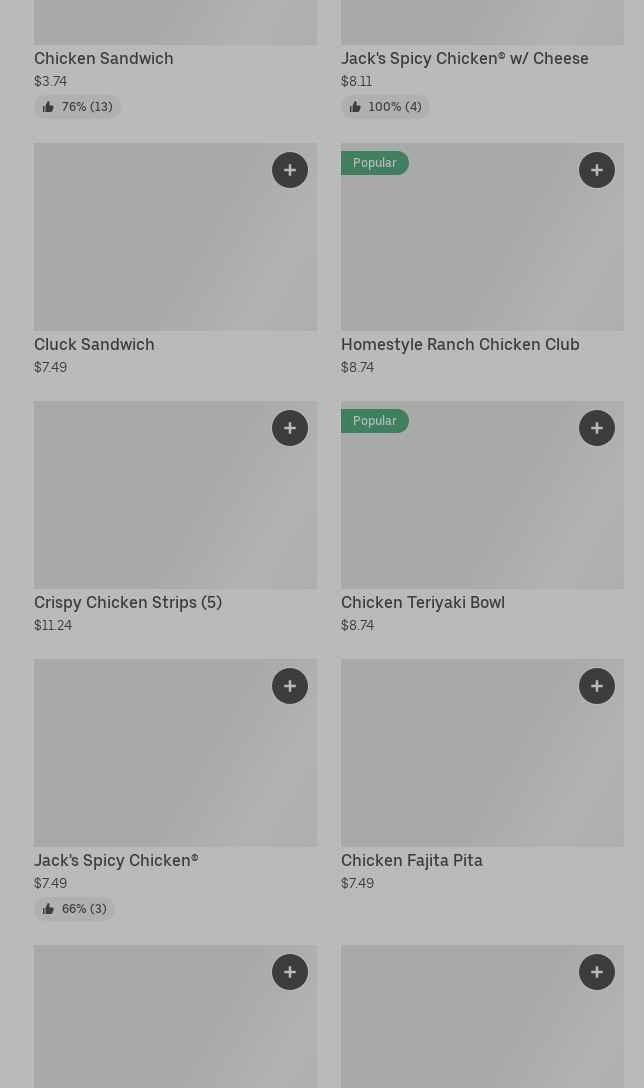Open Crispy Chicken Strips (5) card
This screenshot has height=1088, width=644.
(x=176, y=518)
